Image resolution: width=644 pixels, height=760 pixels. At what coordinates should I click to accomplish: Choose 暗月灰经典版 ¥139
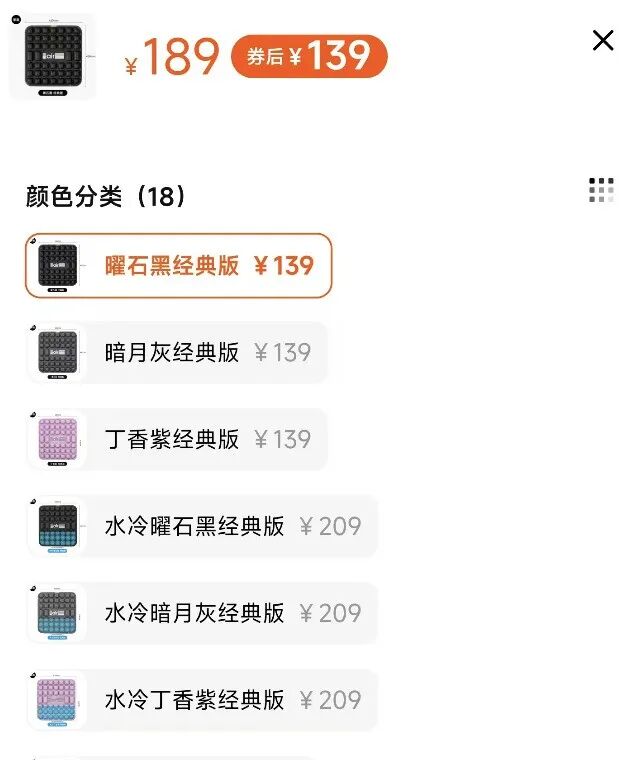(177, 352)
